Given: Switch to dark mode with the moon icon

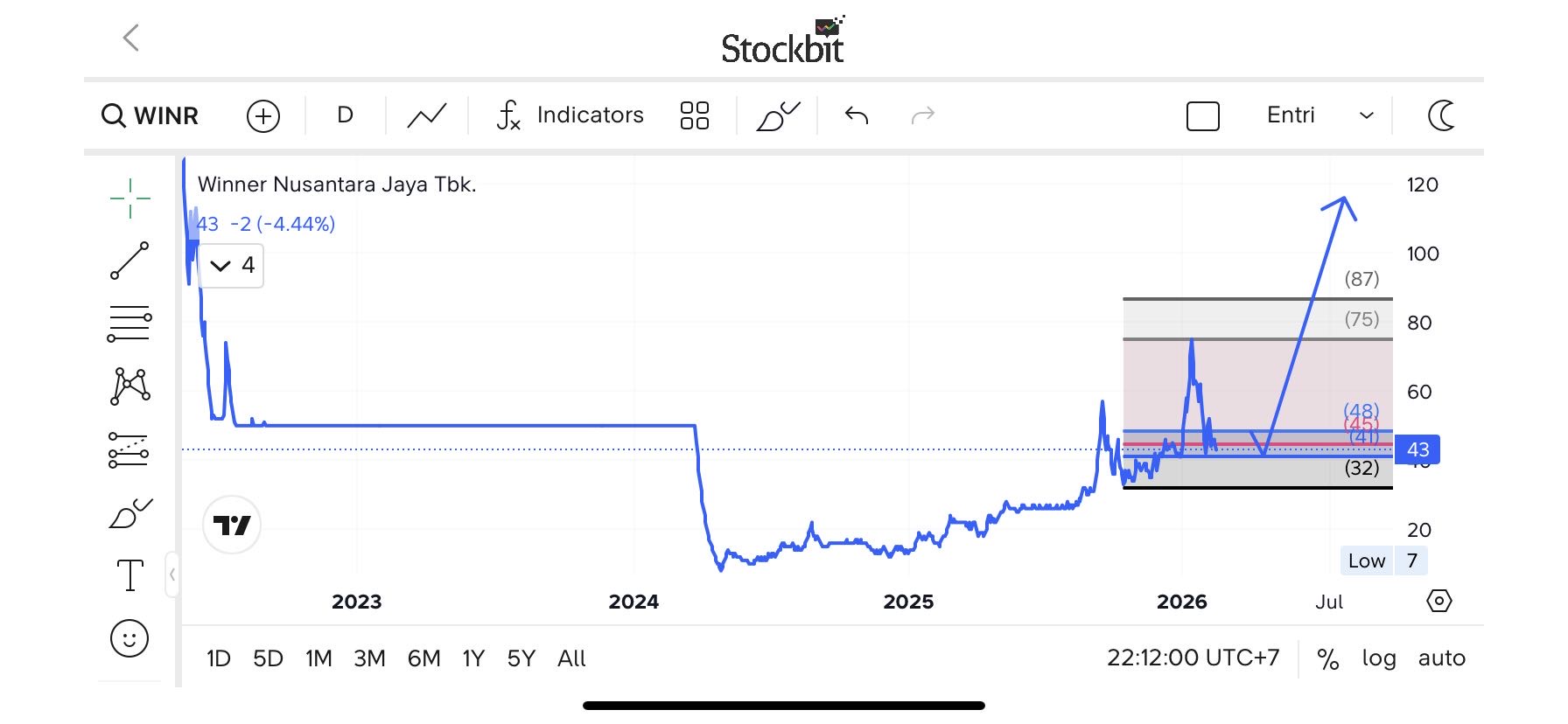Looking at the screenshot, I should (1441, 115).
